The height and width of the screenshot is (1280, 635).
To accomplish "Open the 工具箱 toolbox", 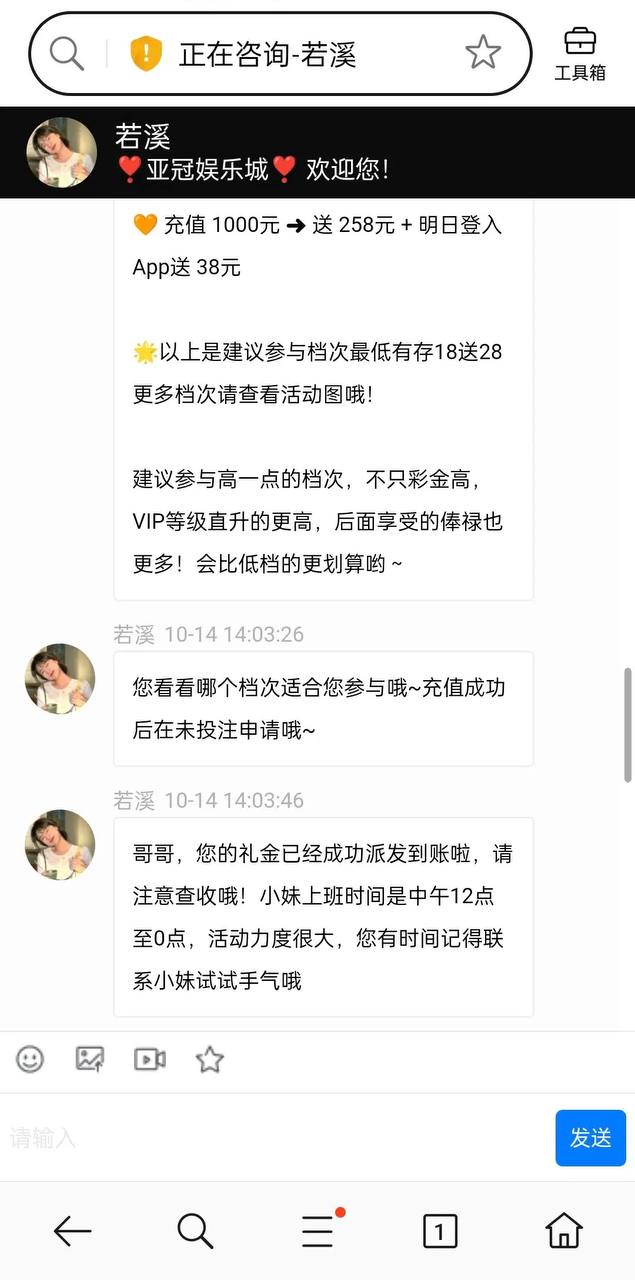I will (x=580, y=53).
